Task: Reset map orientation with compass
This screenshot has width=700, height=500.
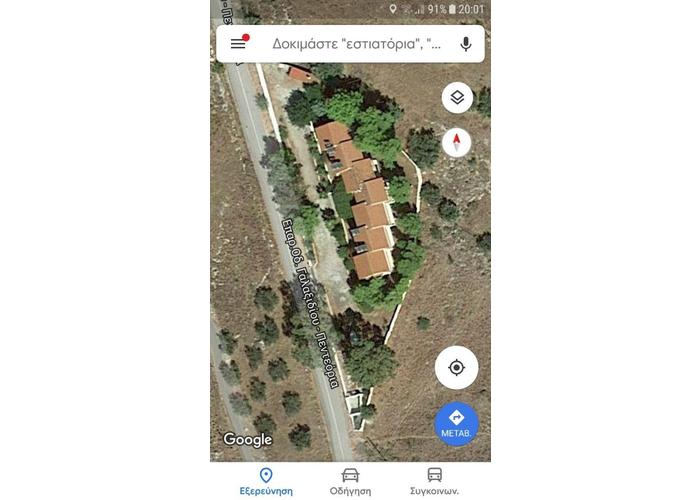Action: [457, 142]
